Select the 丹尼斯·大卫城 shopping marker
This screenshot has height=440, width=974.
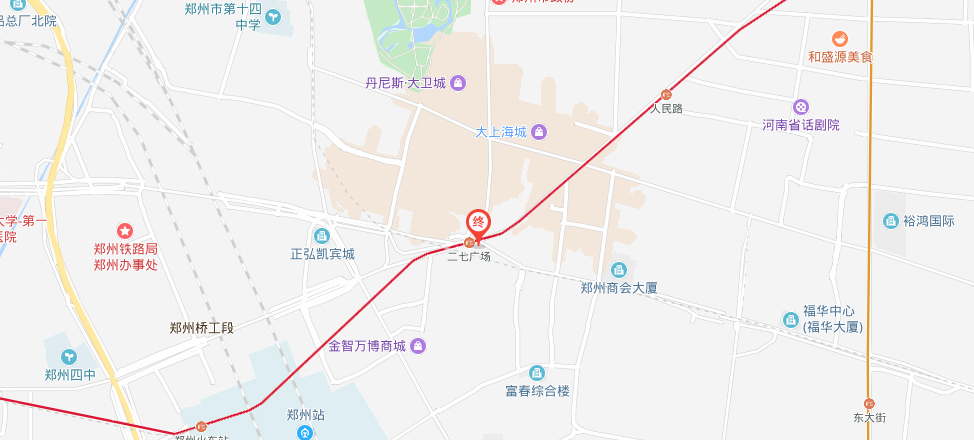click(x=458, y=82)
